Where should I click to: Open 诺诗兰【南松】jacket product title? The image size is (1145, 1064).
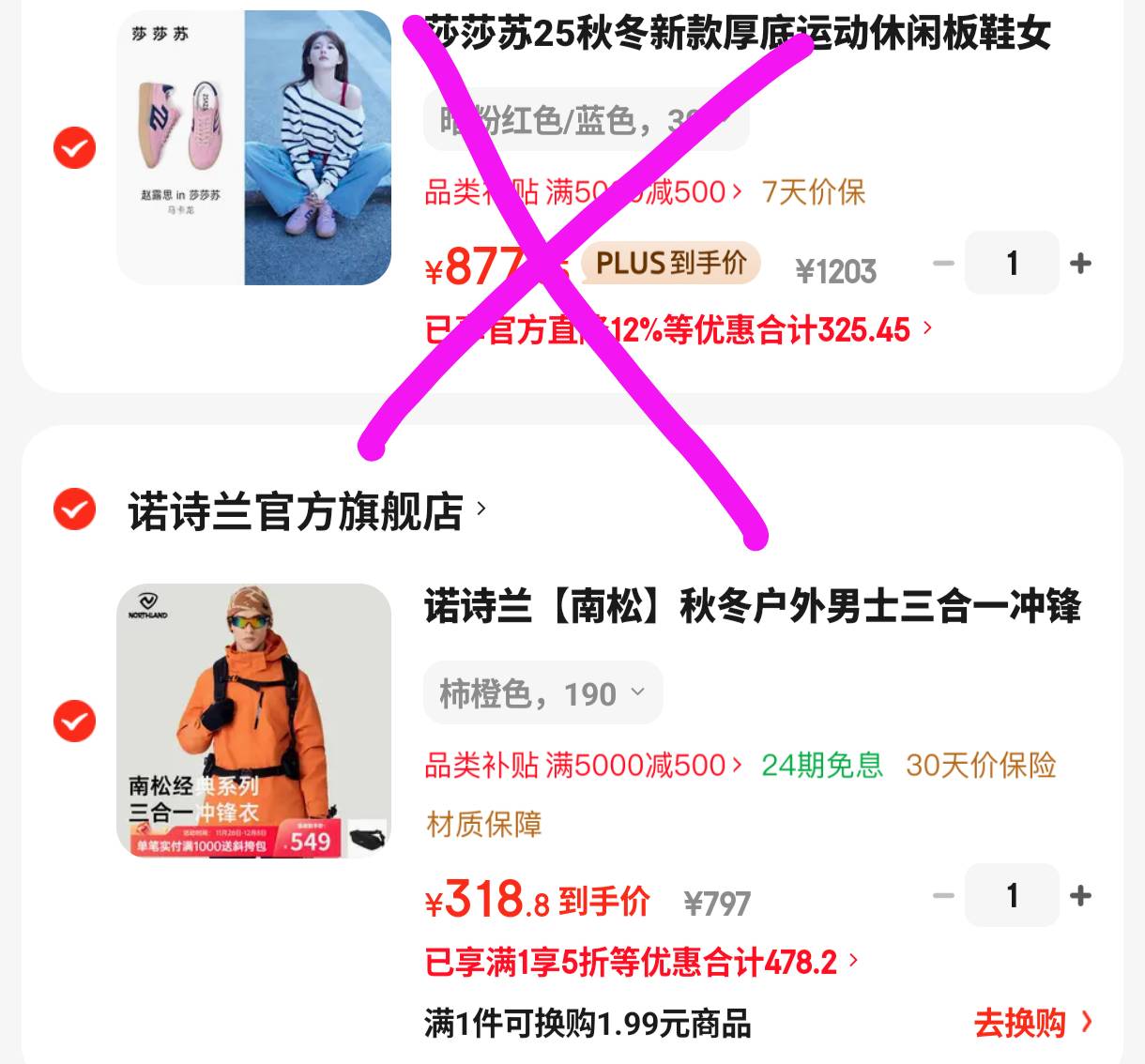click(x=751, y=606)
